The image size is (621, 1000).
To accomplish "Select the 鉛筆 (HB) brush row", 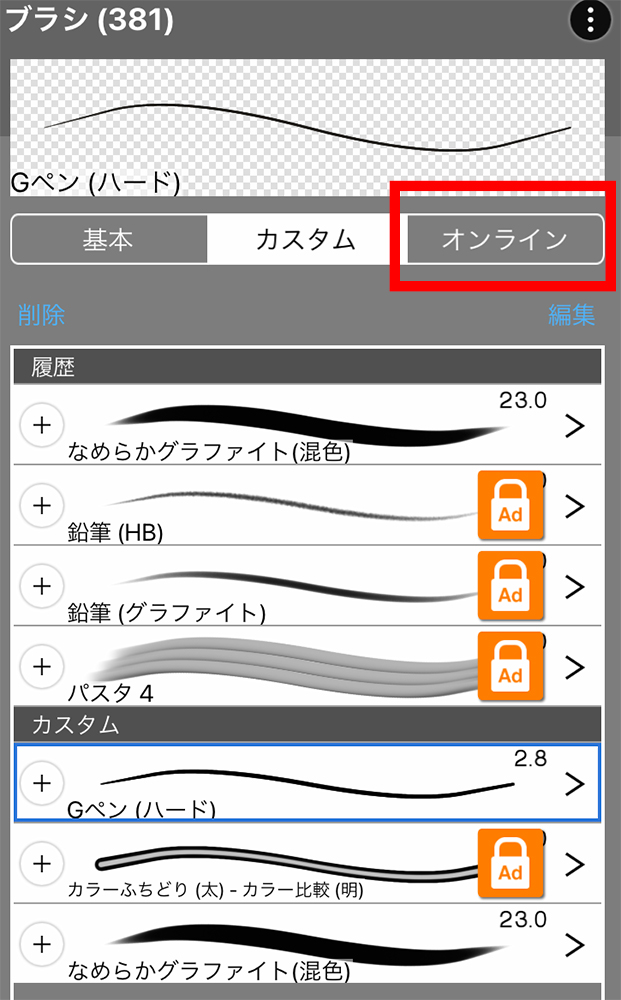I will pos(307,505).
